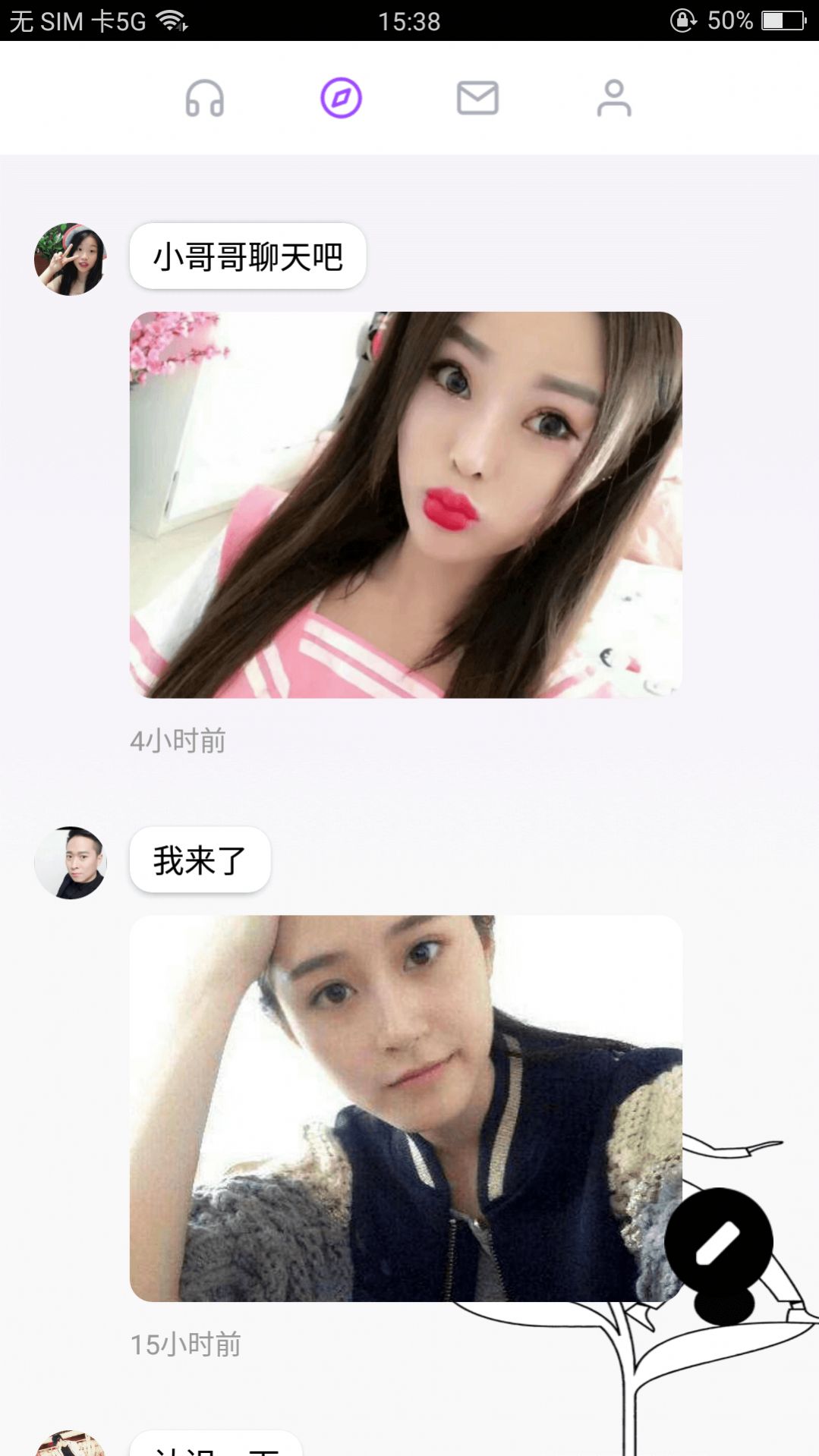819x1456 pixels.
Task: Open the chat bubble saying 小哥哥聊天吧
Action: (247, 258)
